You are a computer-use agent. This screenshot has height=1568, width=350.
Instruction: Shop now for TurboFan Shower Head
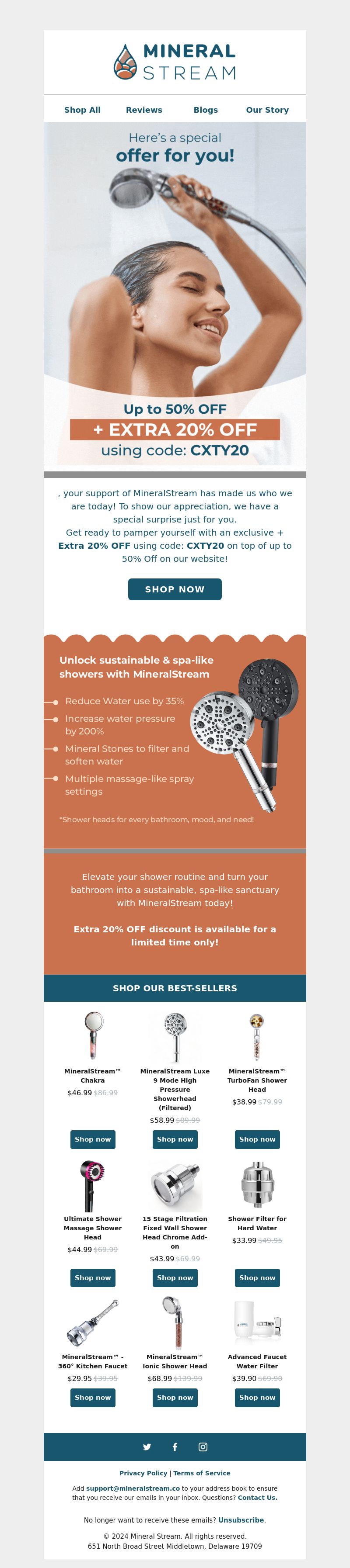[257, 1139]
